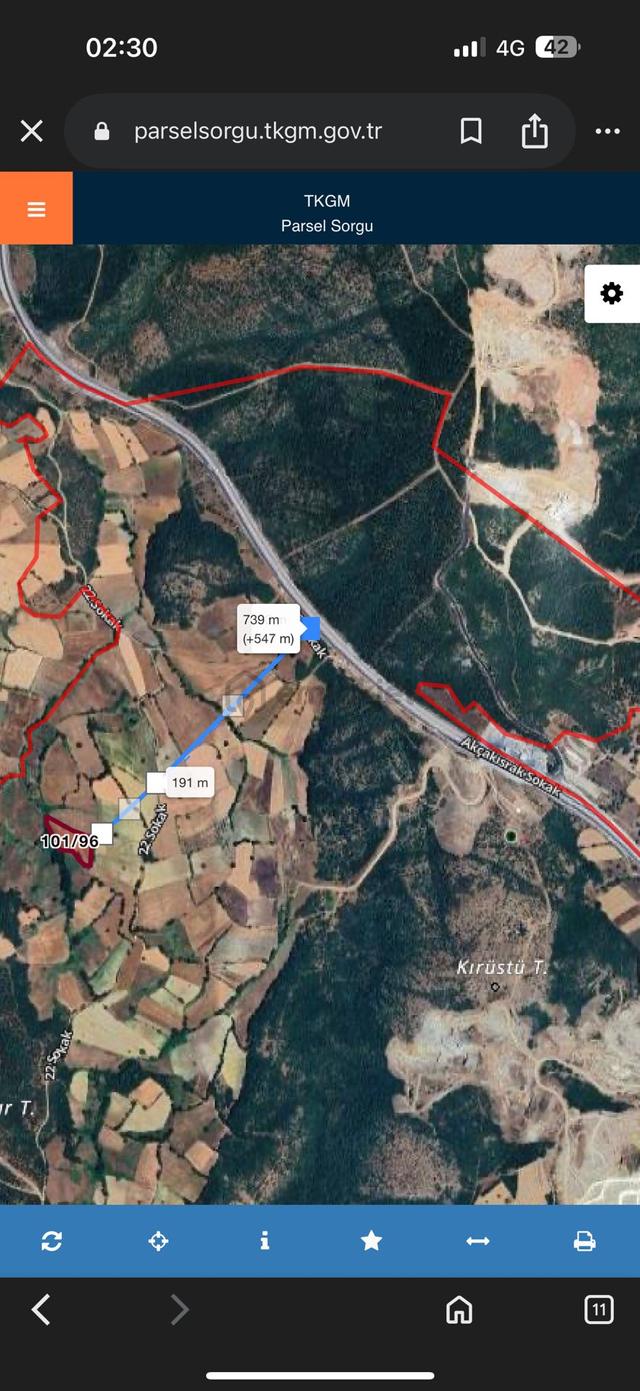Open the orange hamburger menu
640x1391 pixels.
point(36,208)
